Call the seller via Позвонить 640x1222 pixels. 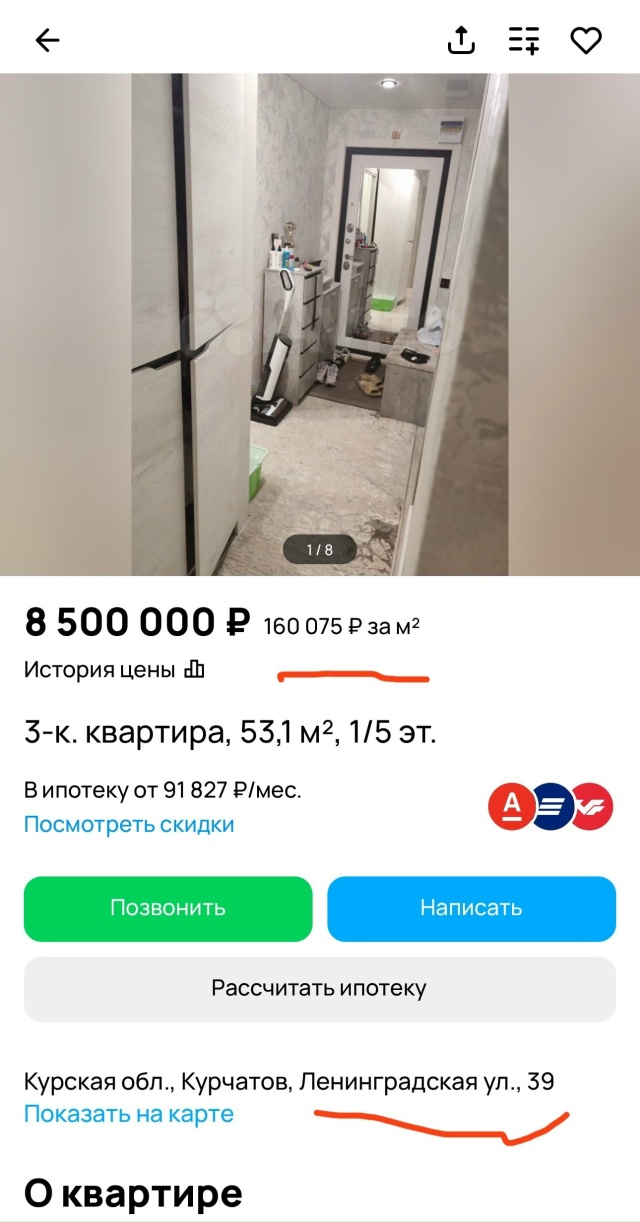(168, 908)
